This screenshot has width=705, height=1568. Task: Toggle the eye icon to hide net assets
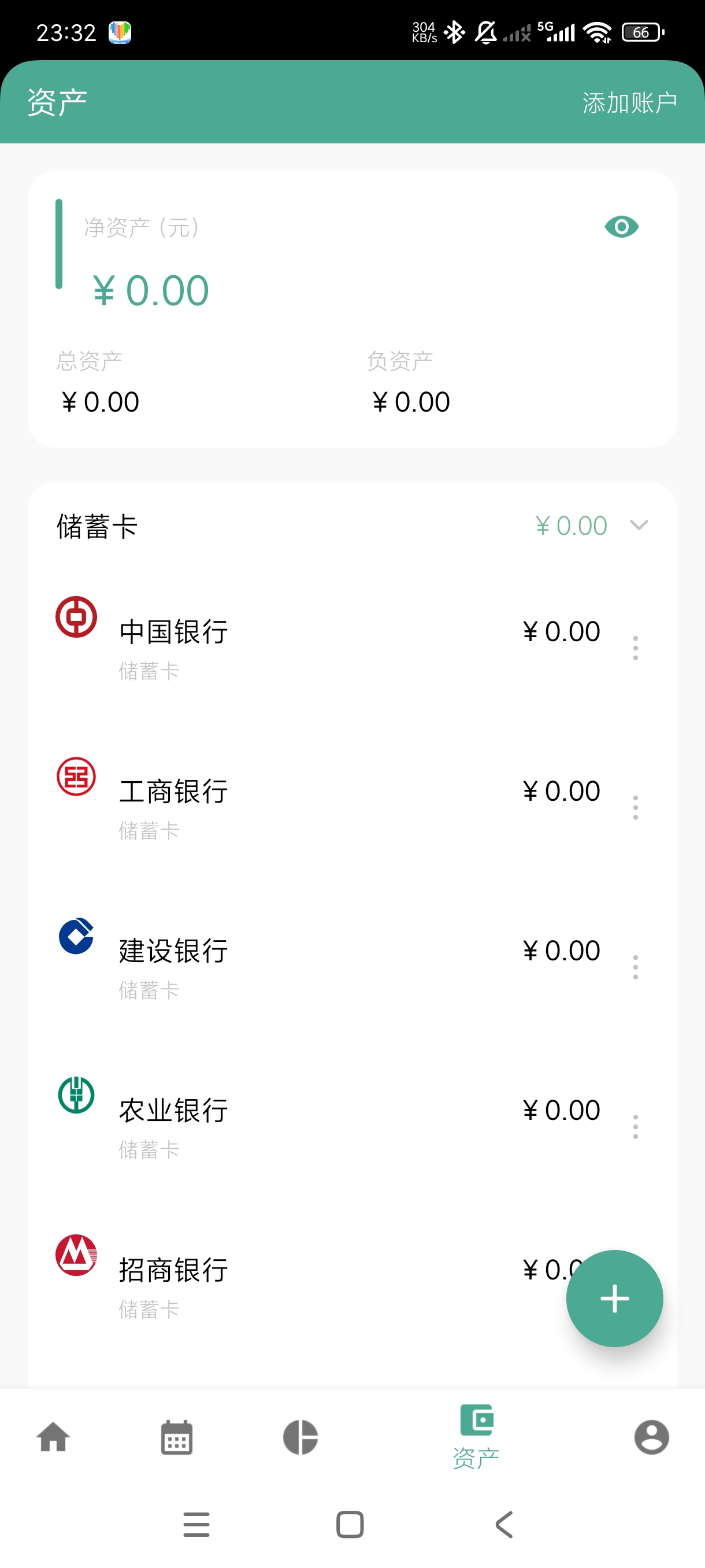tap(621, 227)
